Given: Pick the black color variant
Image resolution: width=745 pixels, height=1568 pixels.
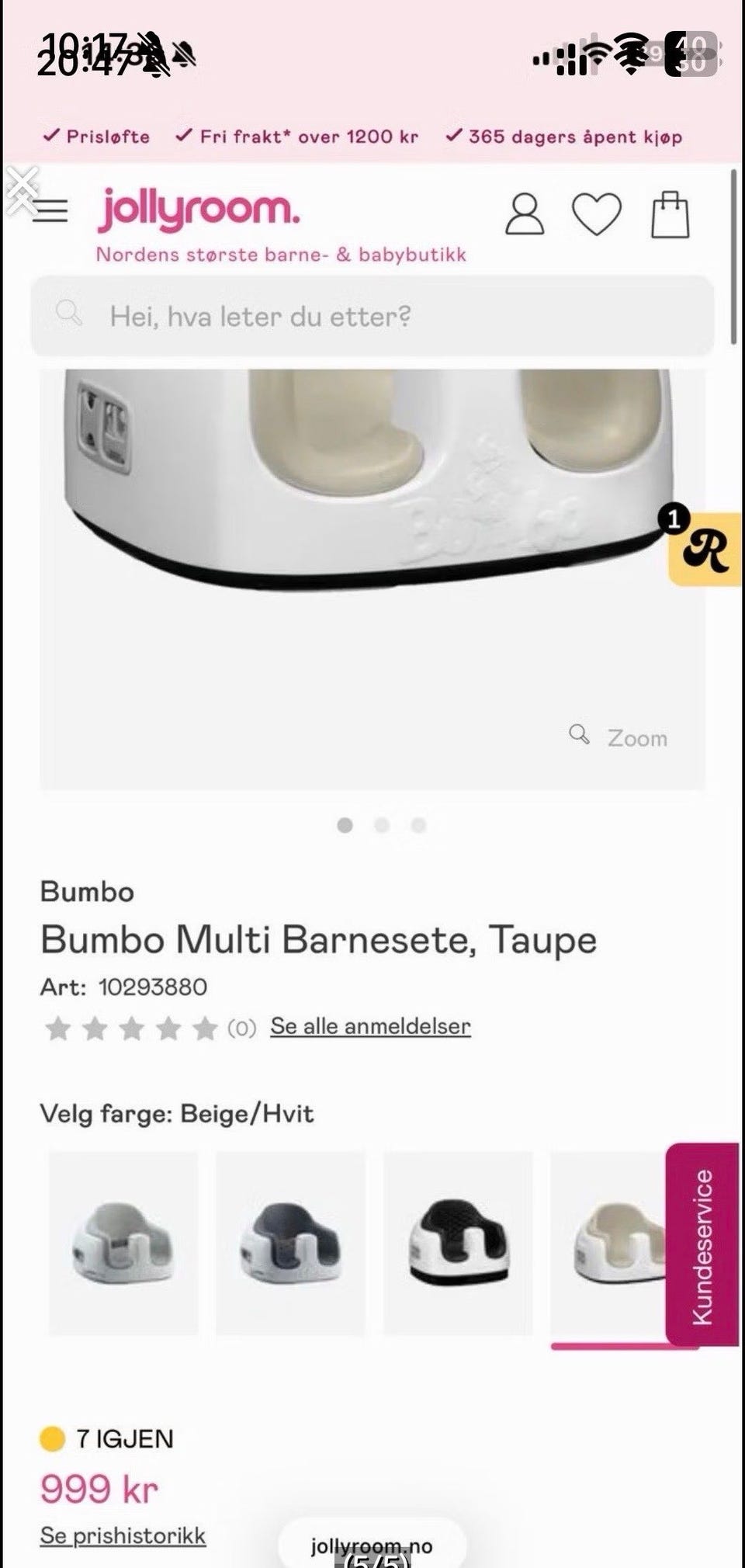Looking at the screenshot, I should (x=458, y=1243).
